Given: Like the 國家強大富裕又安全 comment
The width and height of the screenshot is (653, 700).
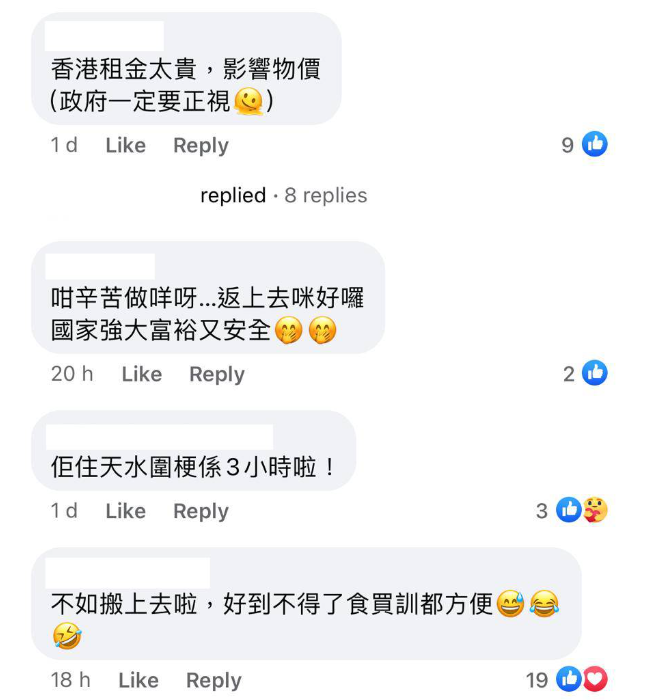Looking at the screenshot, I should click(x=141, y=374).
